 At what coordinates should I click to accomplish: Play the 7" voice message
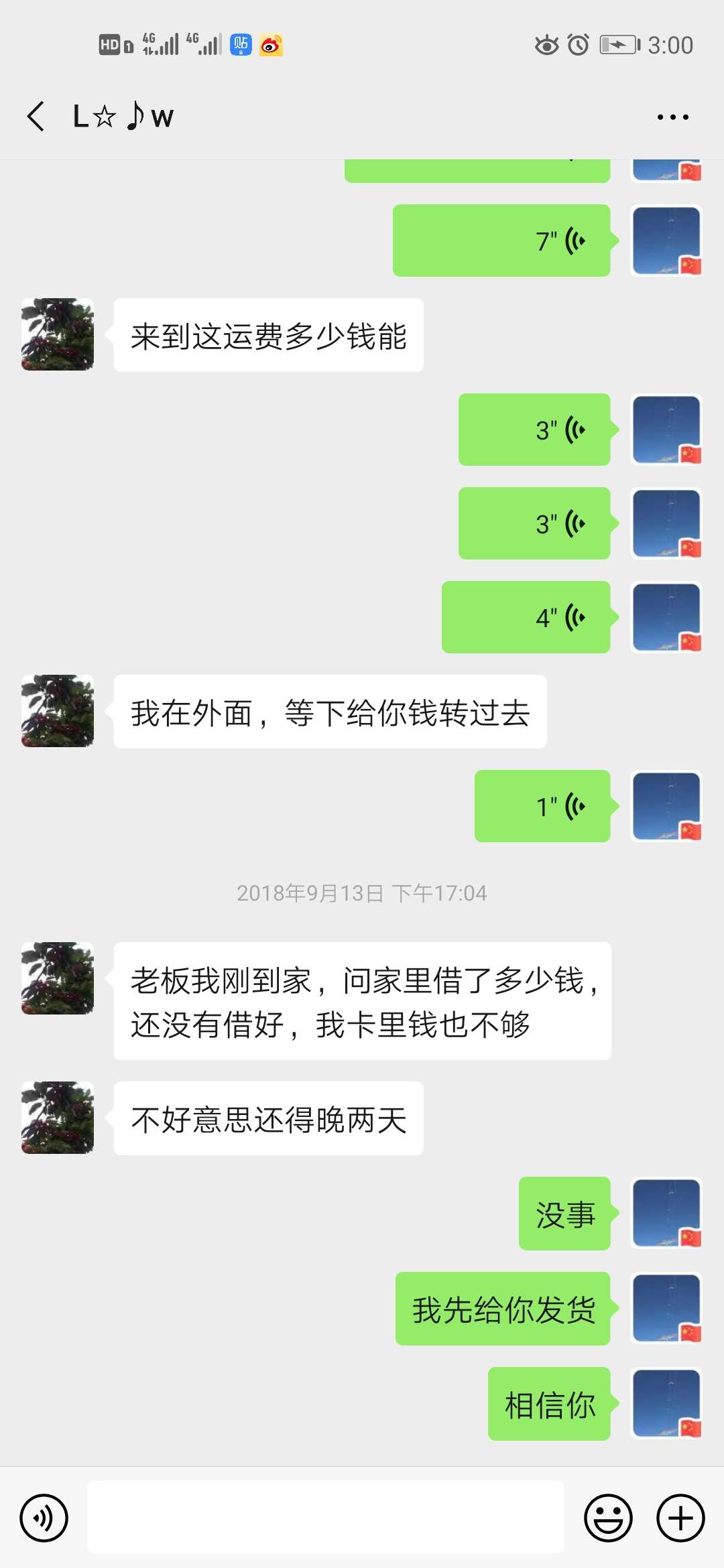point(501,241)
